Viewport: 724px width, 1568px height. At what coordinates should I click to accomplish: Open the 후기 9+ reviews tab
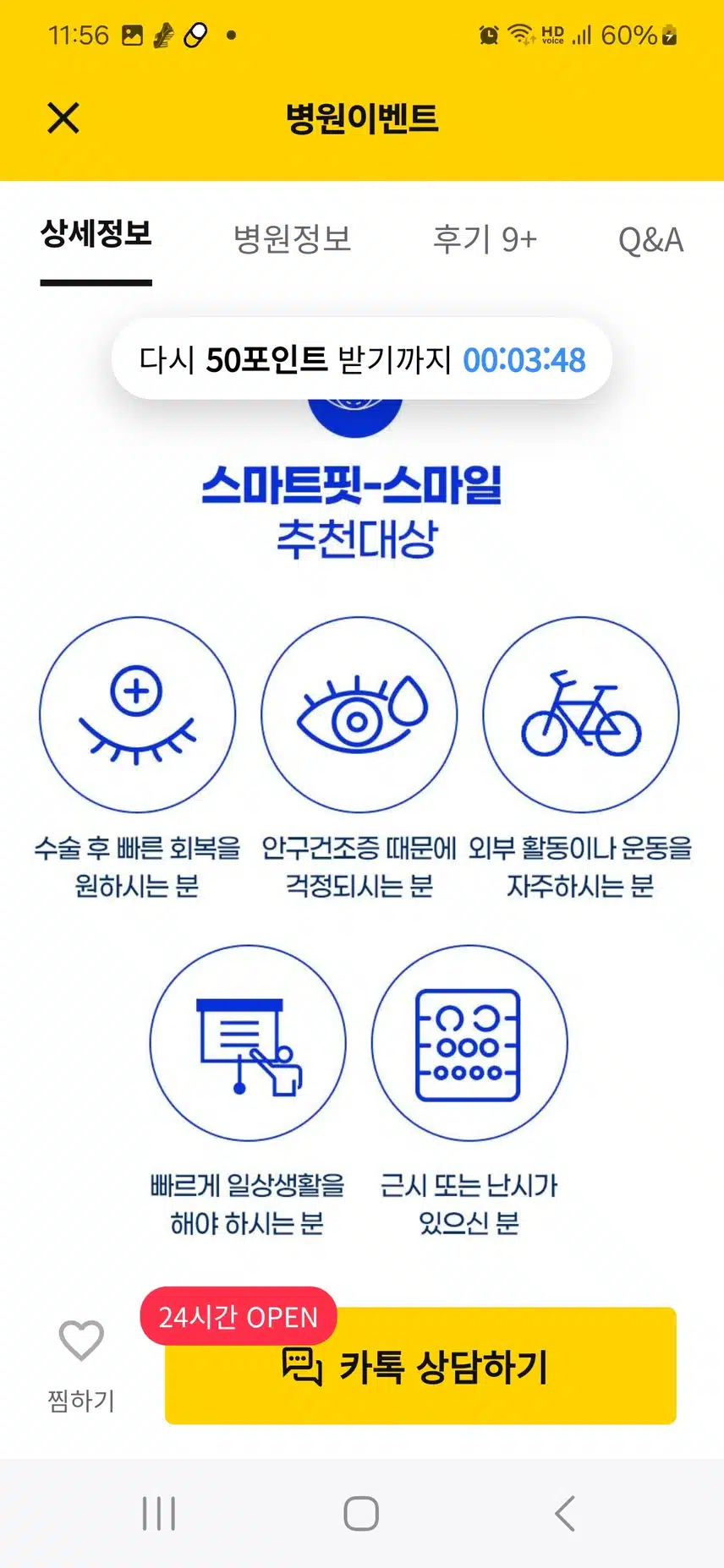[x=485, y=239]
